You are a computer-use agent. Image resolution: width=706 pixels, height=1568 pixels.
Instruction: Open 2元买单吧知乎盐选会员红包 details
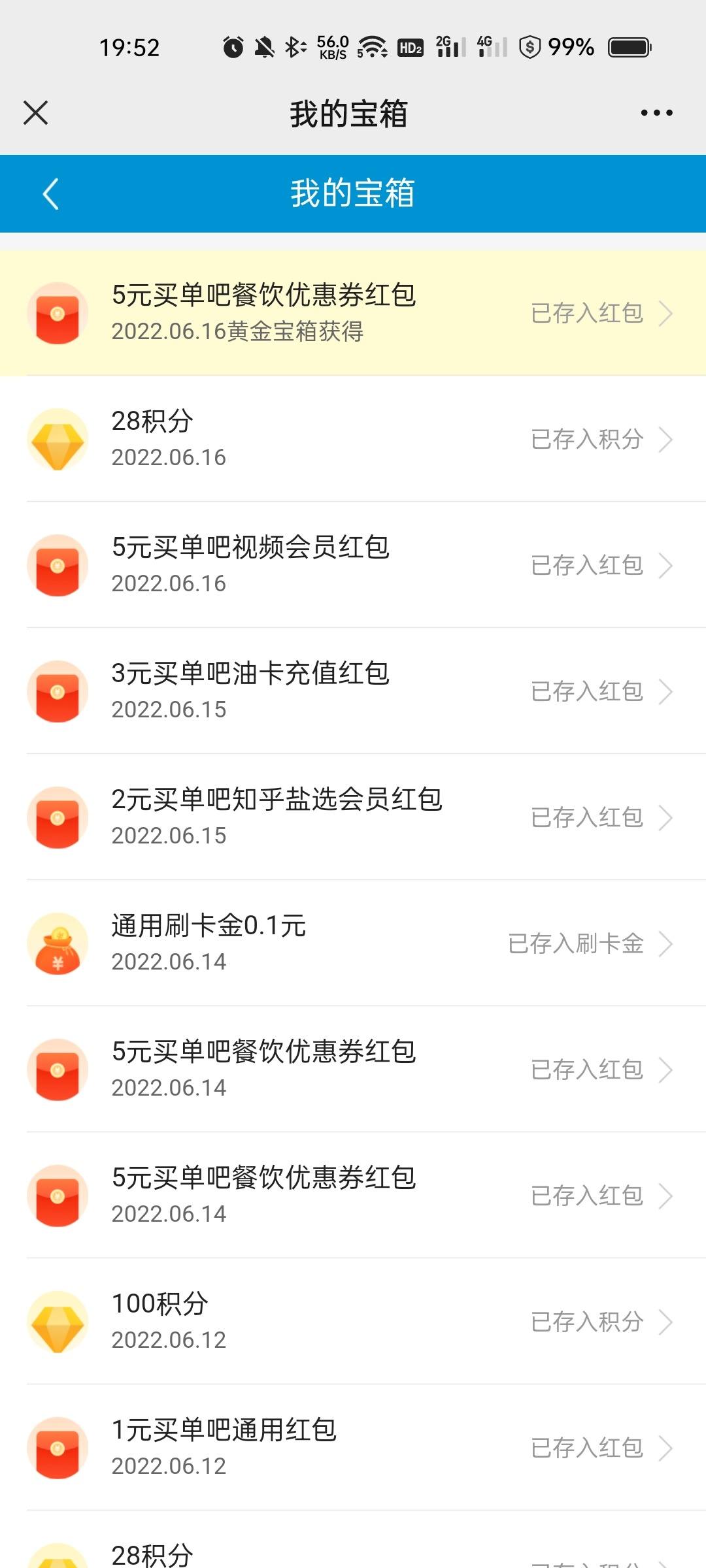pyautogui.click(x=353, y=817)
